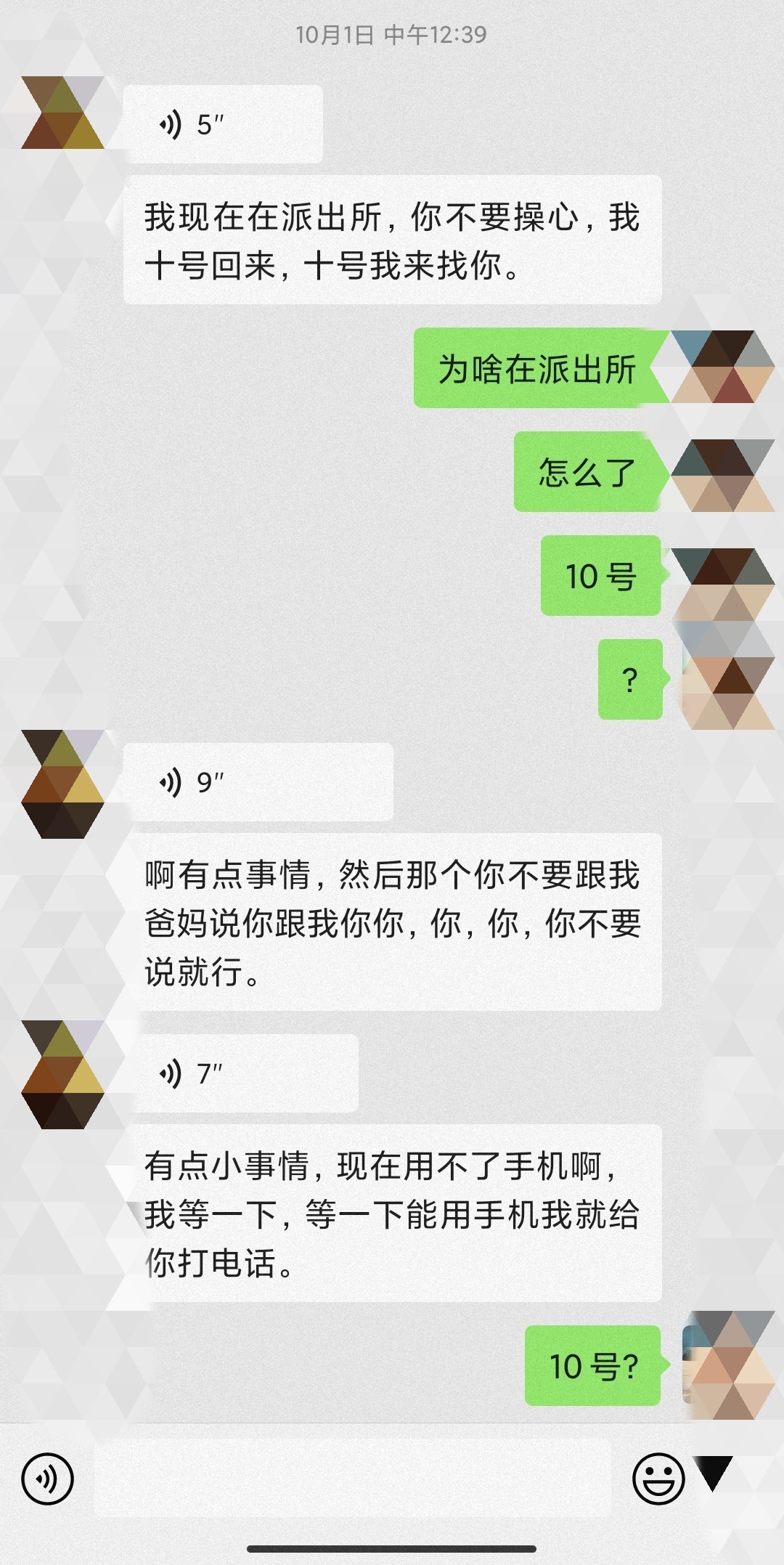
Task: Tap own avatar next to 为啥在派出所
Action: point(722,367)
